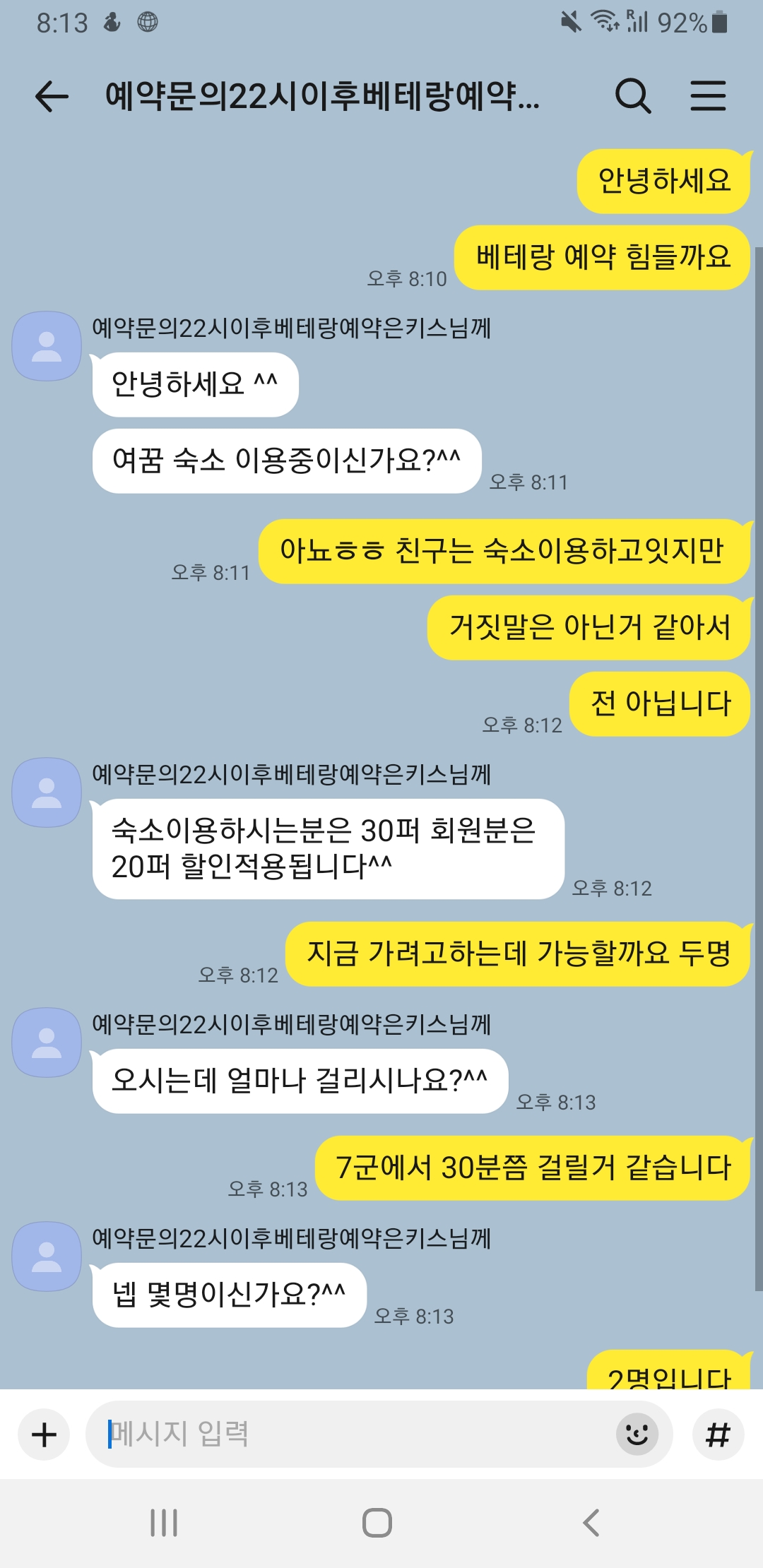Open the chat room menu
This screenshot has height=1568, width=763.
pyautogui.click(x=708, y=96)
